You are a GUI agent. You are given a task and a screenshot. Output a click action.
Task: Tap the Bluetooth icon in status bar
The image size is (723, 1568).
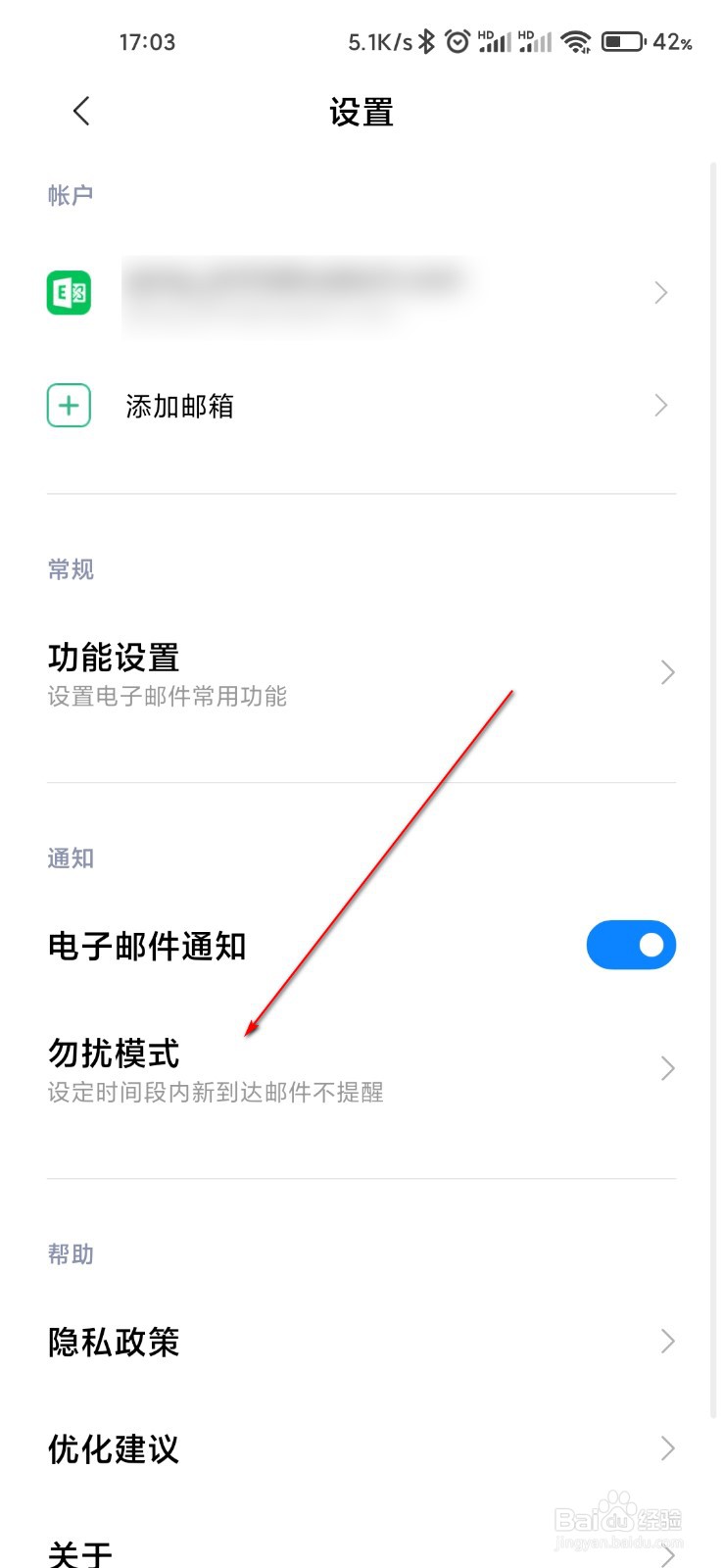pos(425,41)
